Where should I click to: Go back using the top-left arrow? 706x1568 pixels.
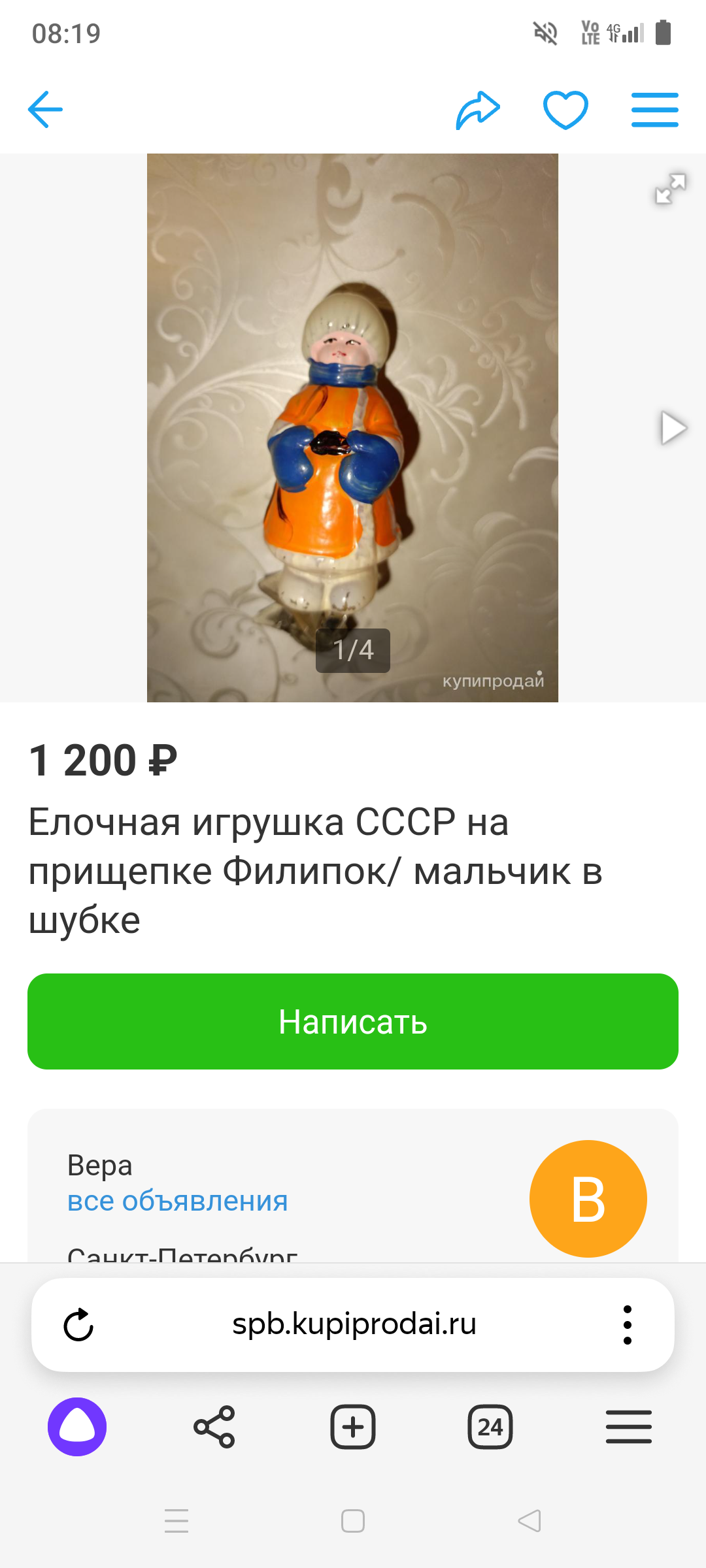click(45, 109)
